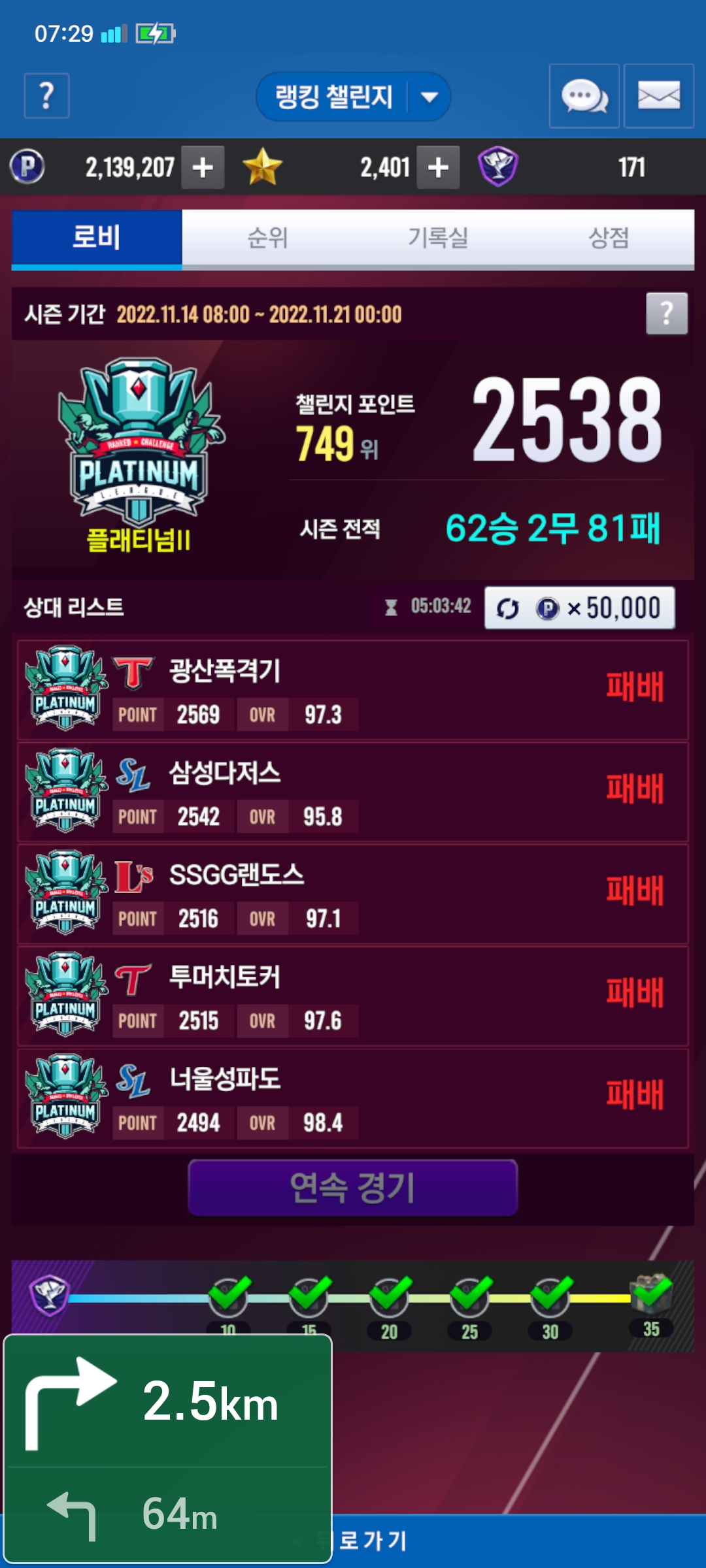This screenshot has width=706, height=1568.
Task: Expand the 랭킹 챌린지 dropdown
Action: click(429, 97)
